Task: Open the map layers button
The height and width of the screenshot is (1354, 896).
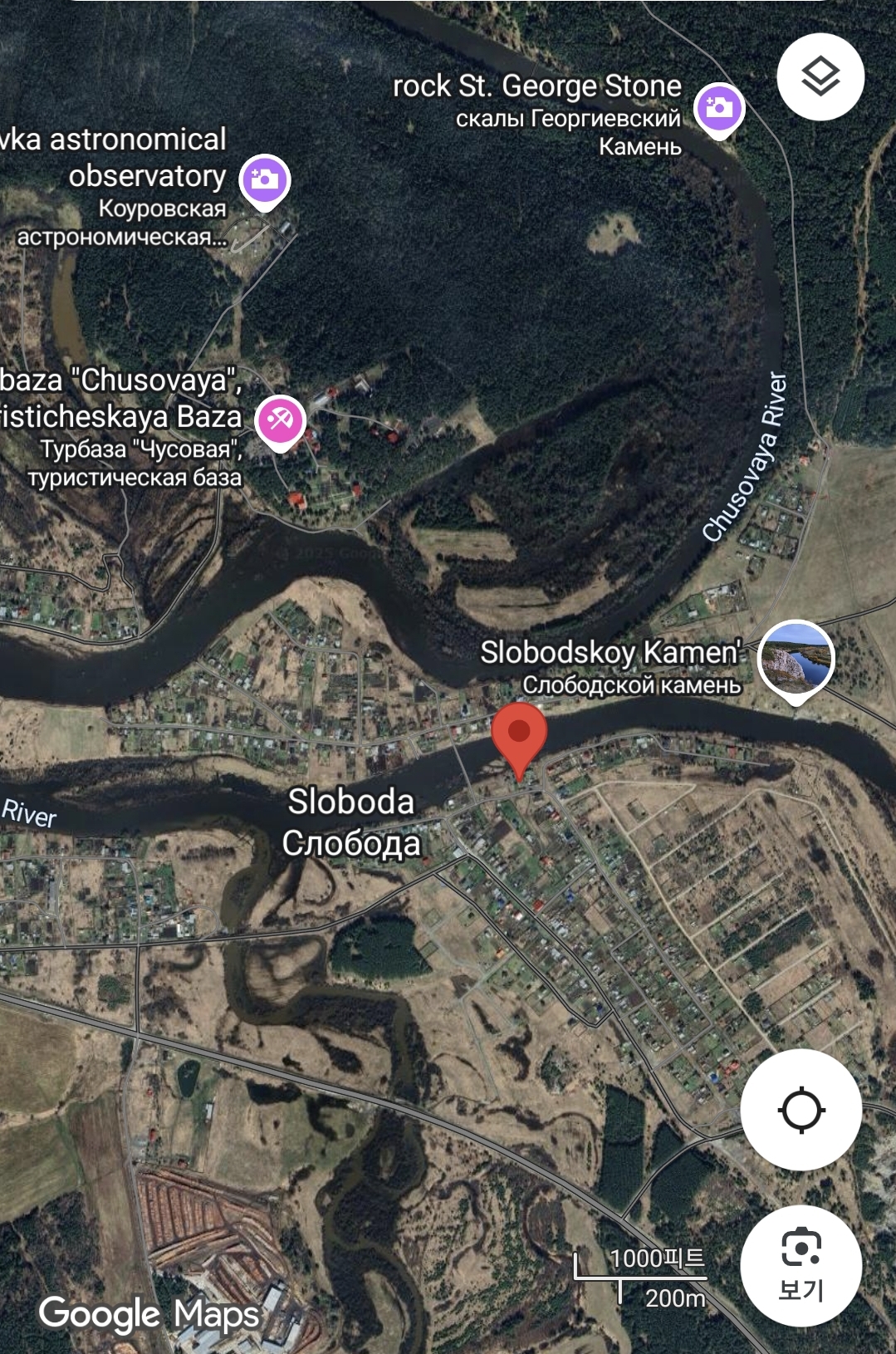Action: (x=820, y=77)
